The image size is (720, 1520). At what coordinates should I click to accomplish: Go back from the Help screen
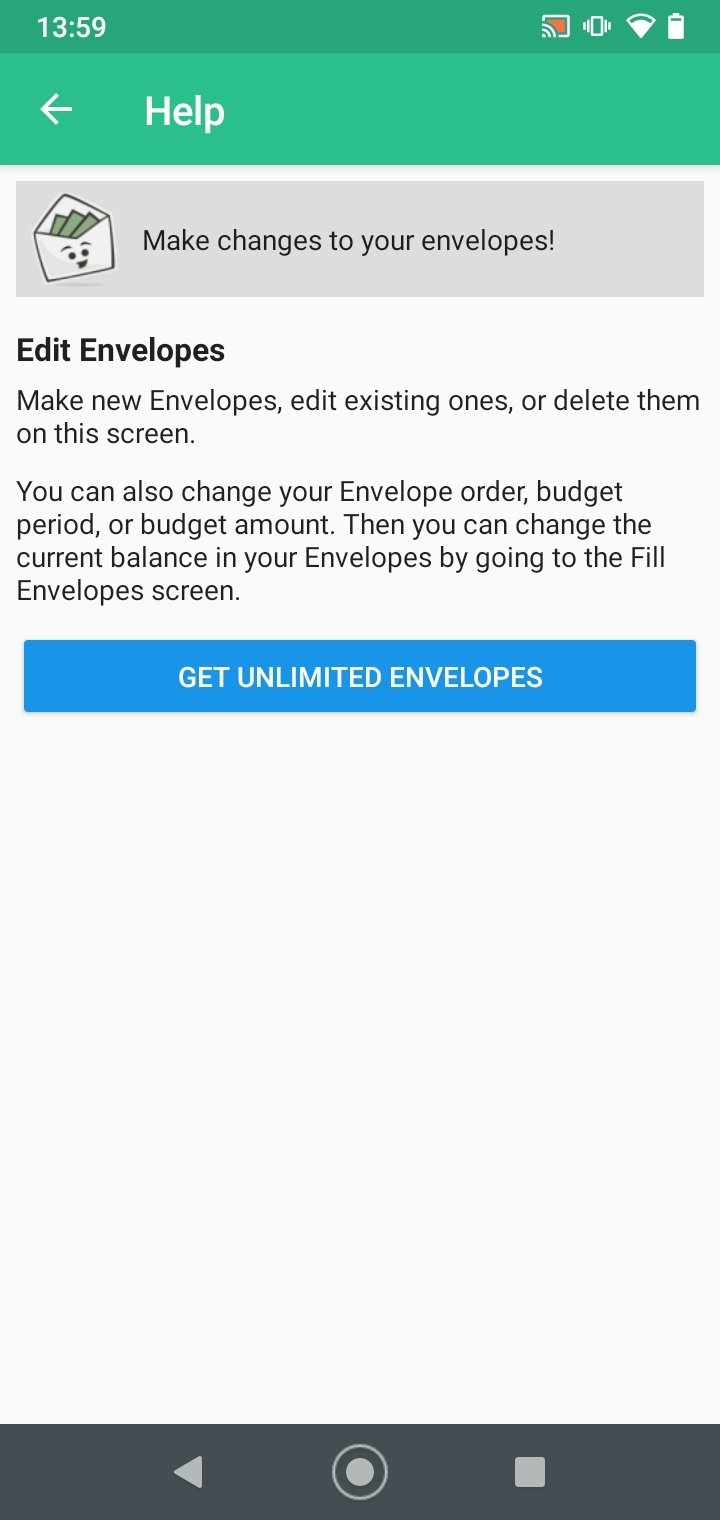56,109
